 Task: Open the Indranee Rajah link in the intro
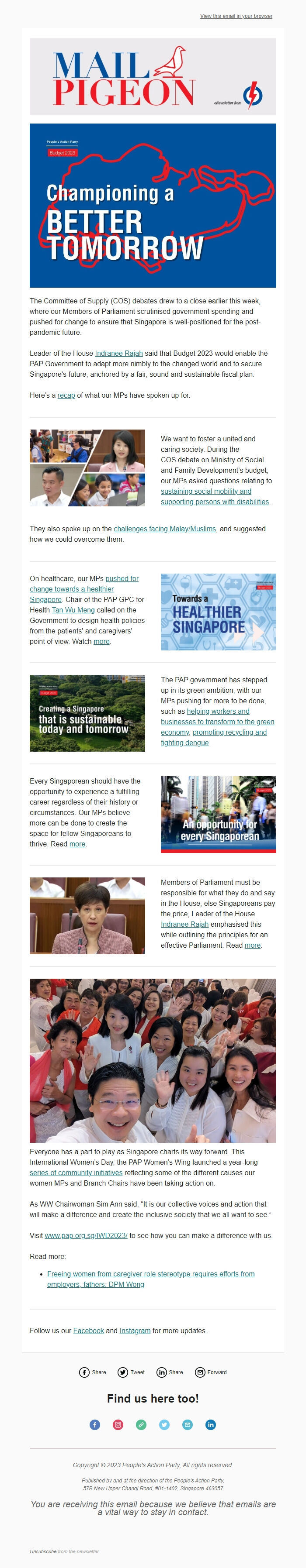[x=119, y=353]
